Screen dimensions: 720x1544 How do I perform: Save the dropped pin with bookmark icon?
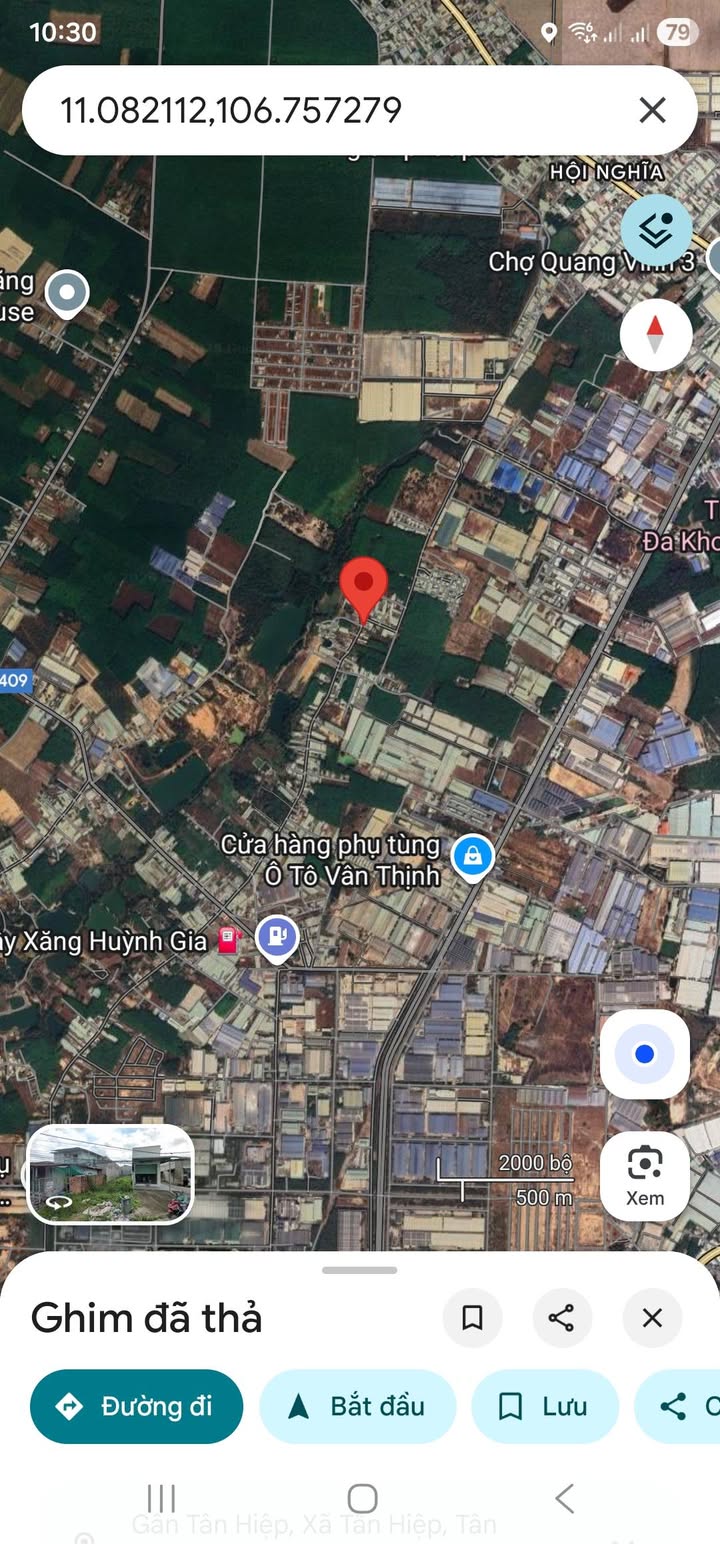pyautogui.click(x=473, y=1318)
